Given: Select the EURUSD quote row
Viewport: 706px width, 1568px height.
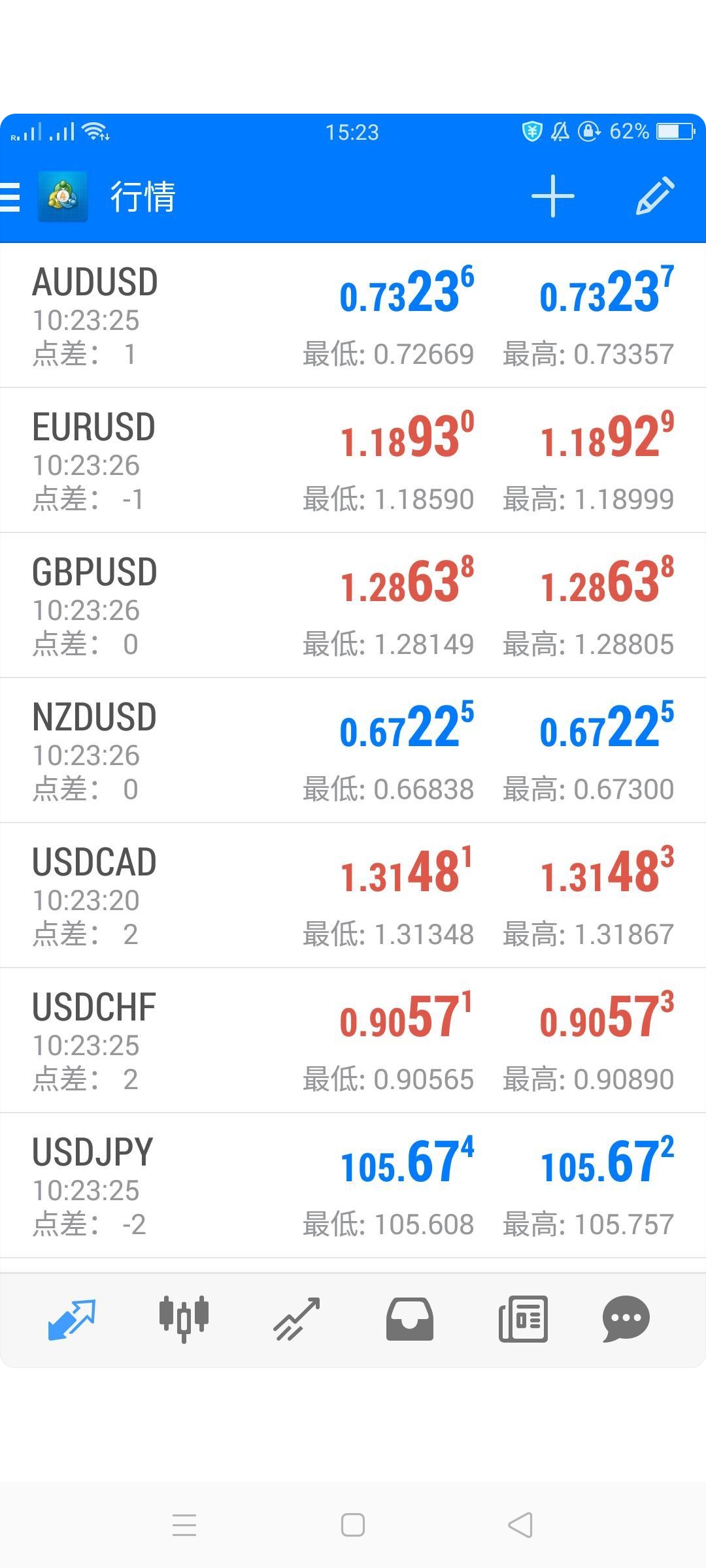Looking at the screenshot, I should point(353,461).
